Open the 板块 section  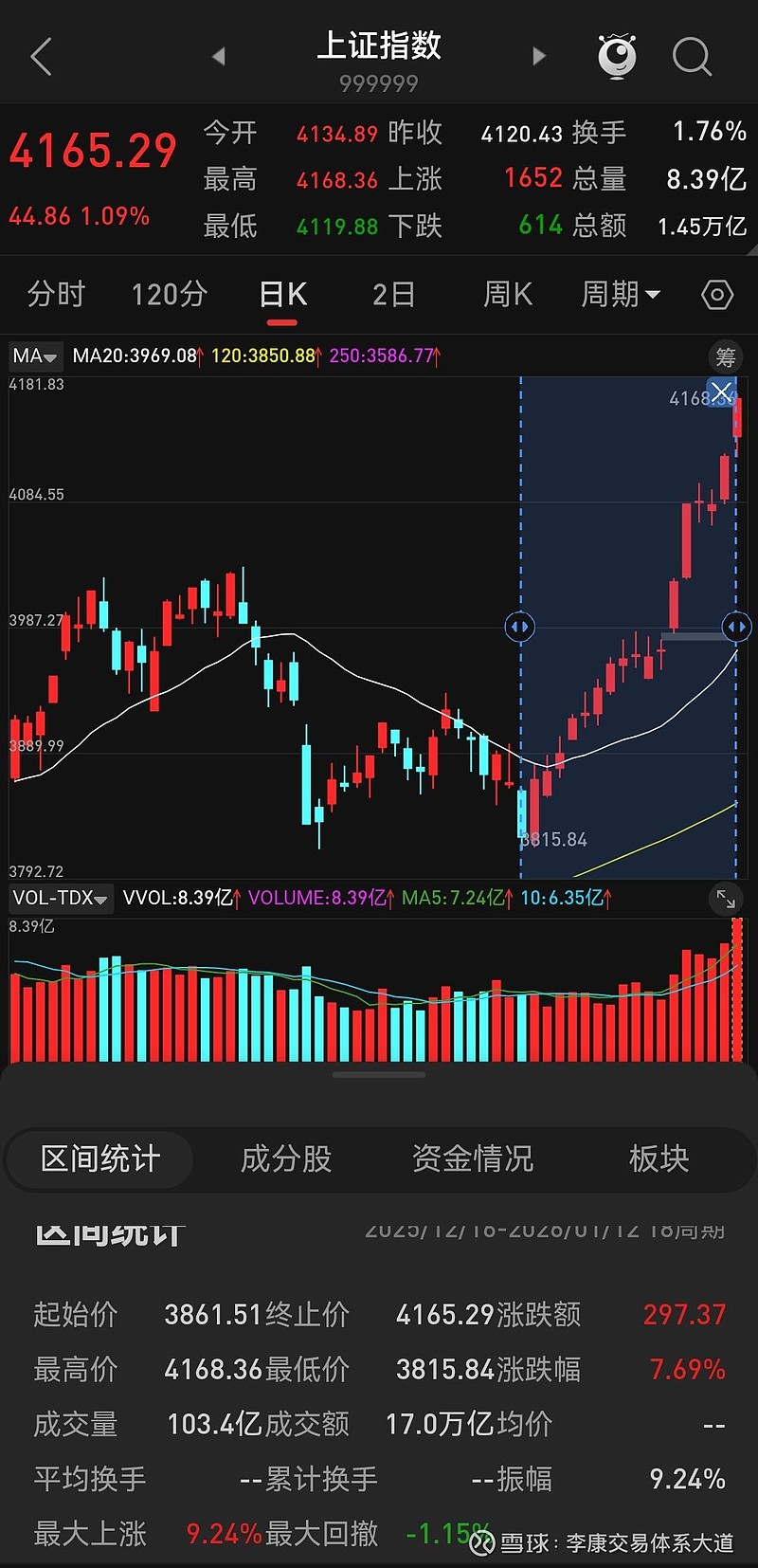[x=659, y=1158]
